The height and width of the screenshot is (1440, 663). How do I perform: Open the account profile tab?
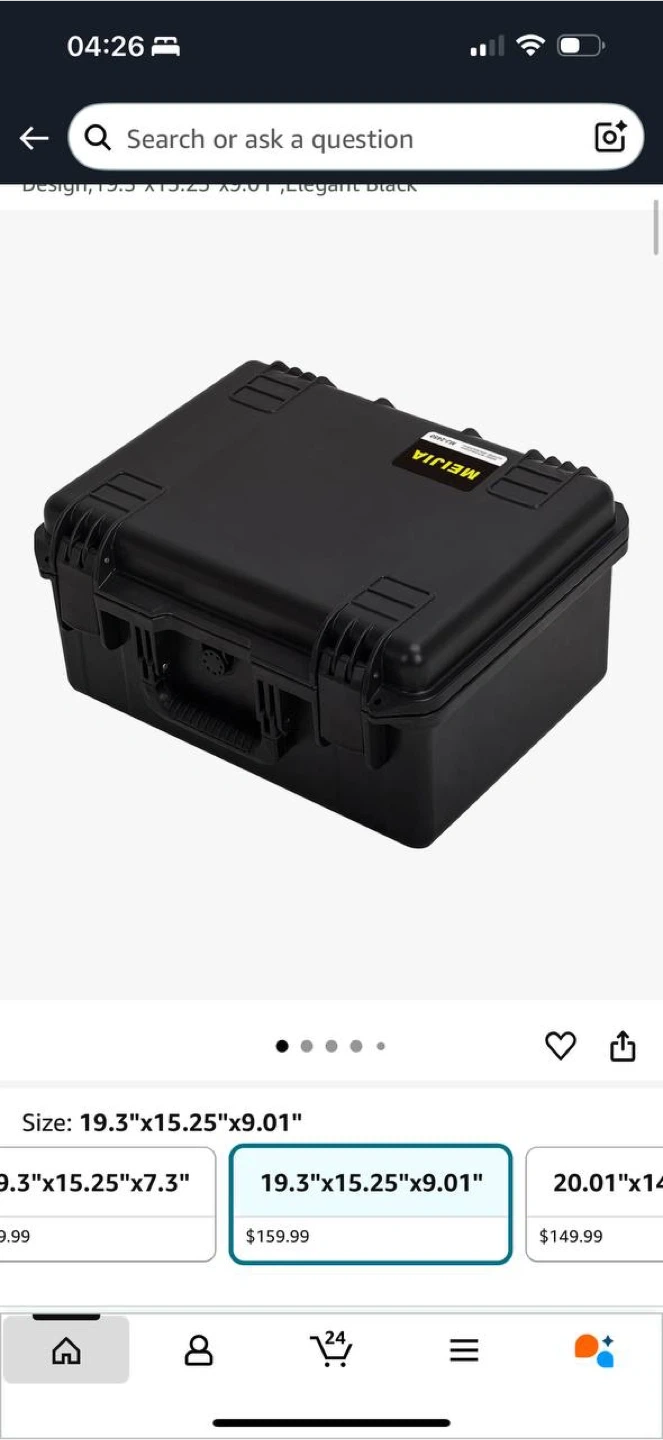pyautogui.click(x=199, y=1351)
